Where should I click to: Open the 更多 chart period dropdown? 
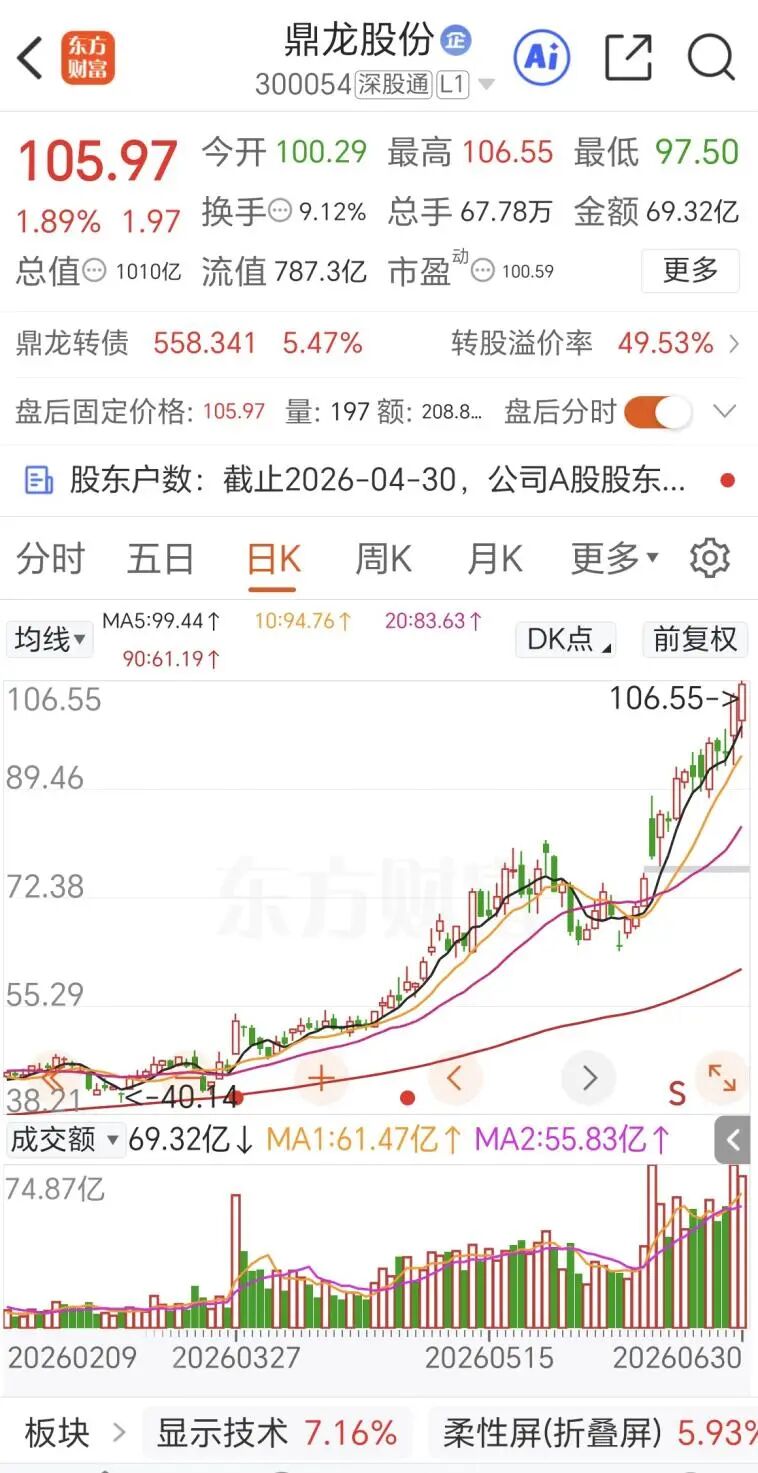click(614, 558)
